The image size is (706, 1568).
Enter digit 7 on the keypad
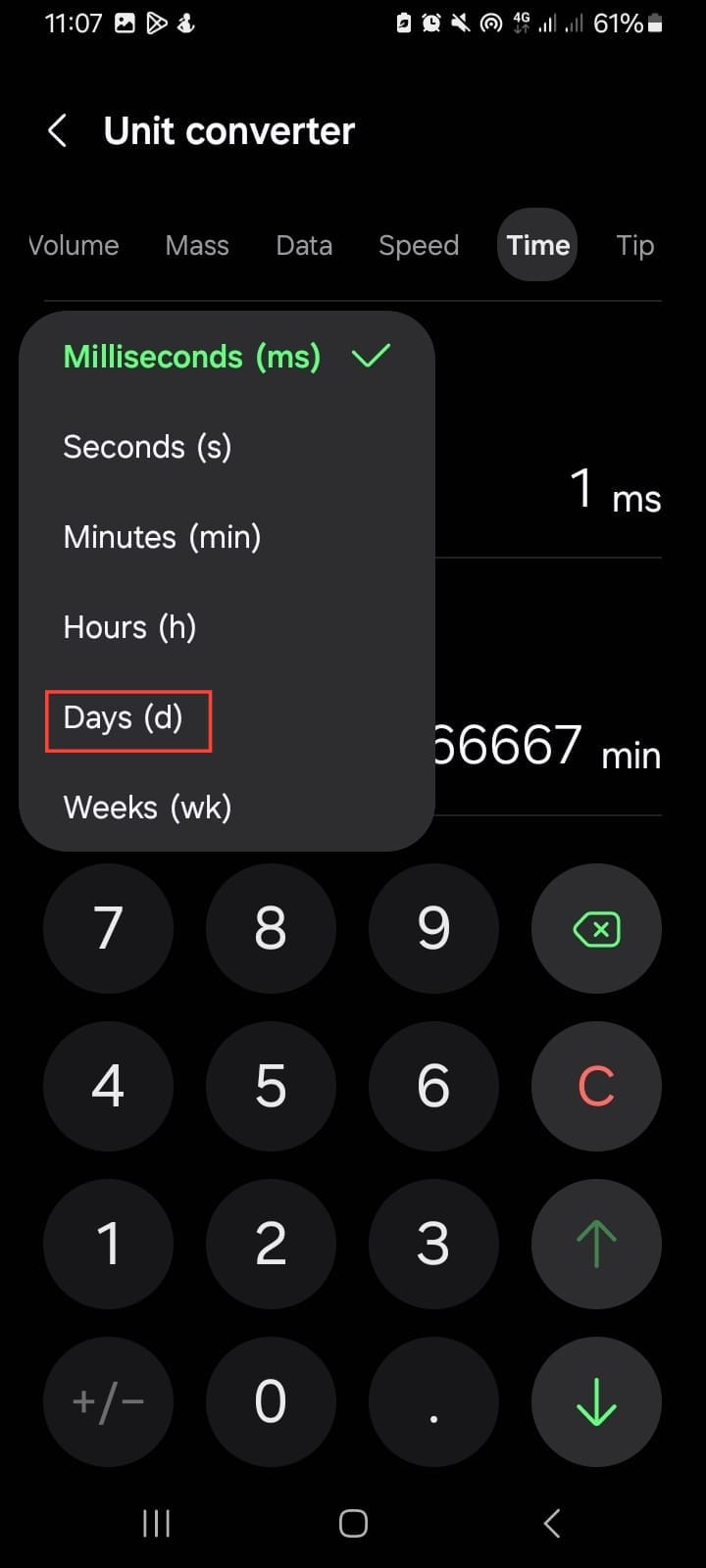(108, 928)
